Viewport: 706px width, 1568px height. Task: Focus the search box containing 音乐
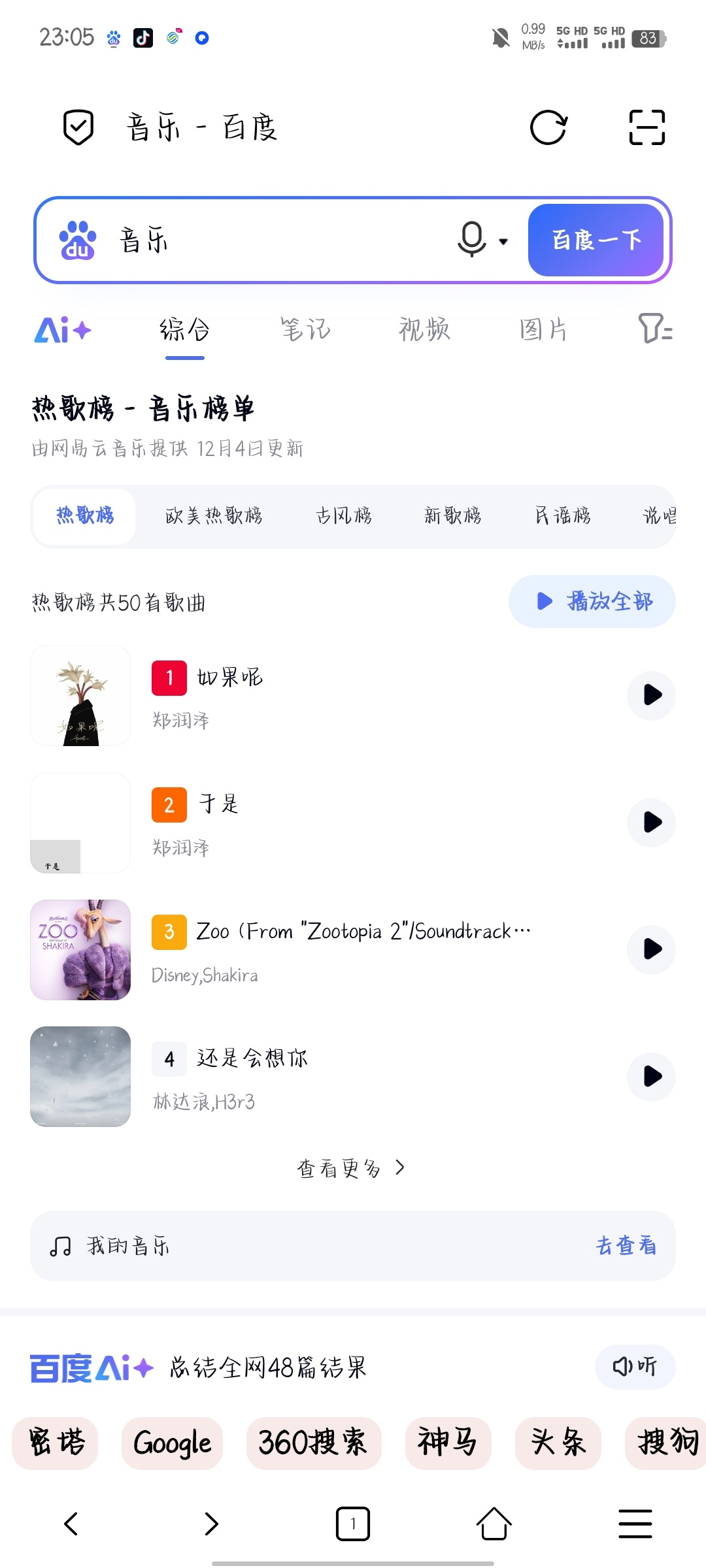pos(275,240)
